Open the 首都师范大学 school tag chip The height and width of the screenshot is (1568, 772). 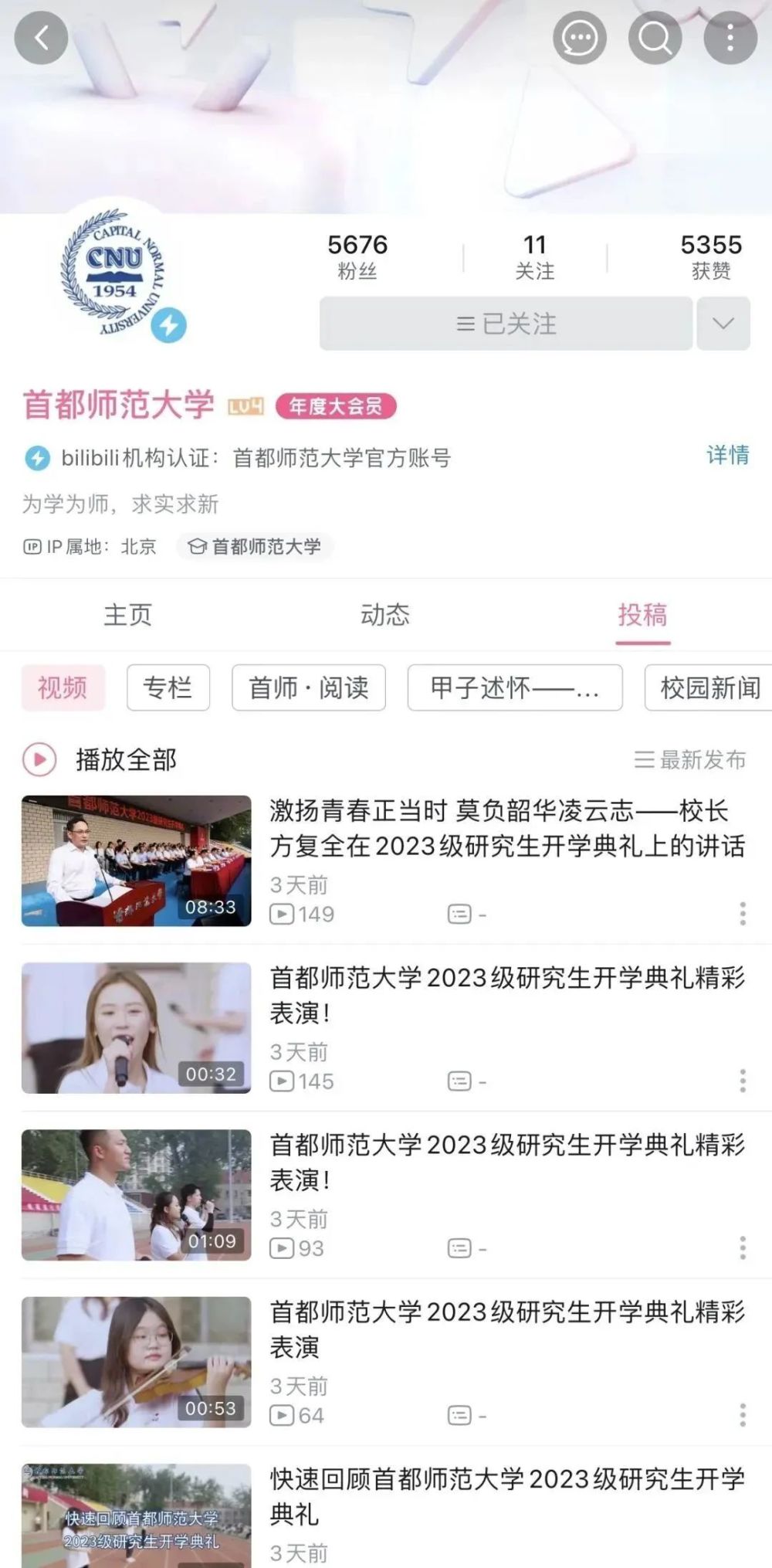click(256, 547)
